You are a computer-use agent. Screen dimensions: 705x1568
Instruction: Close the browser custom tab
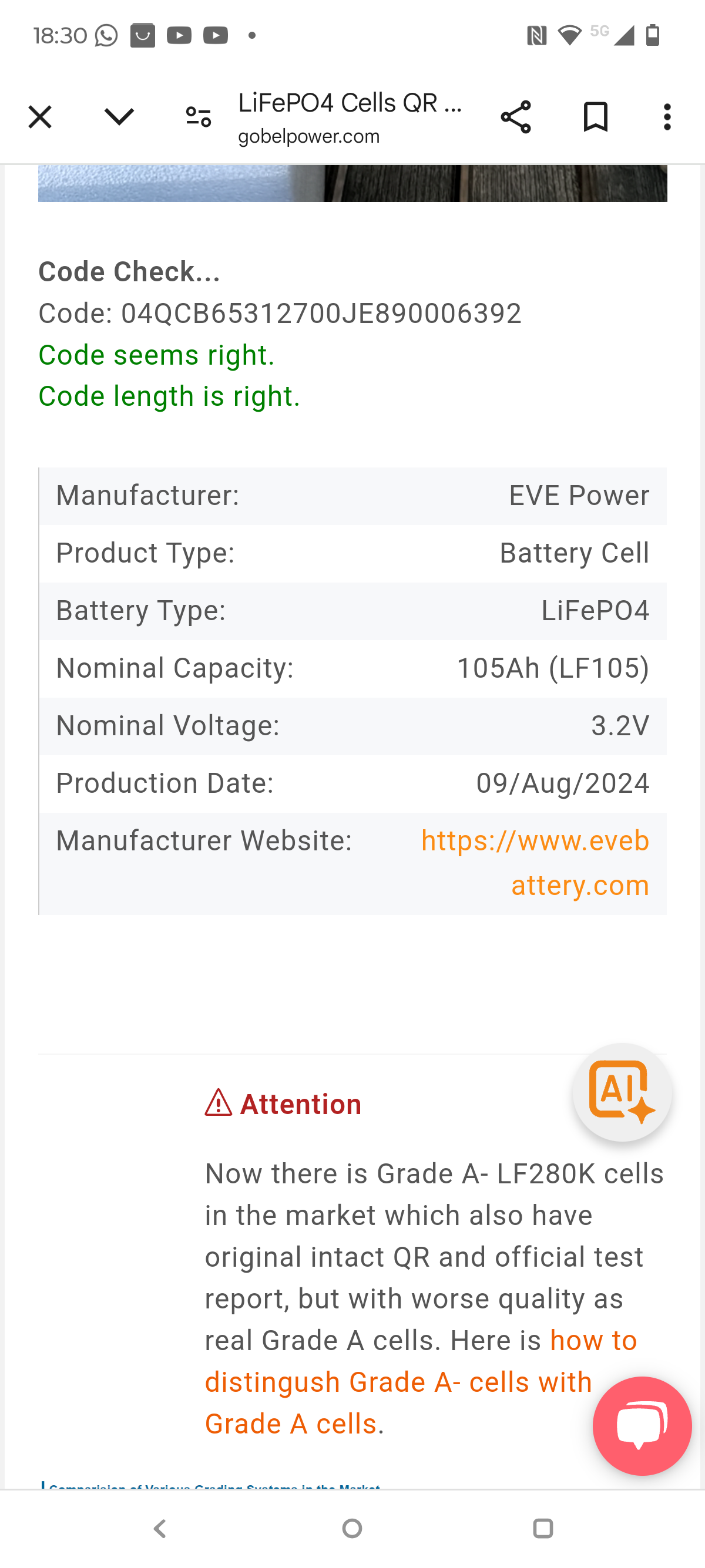click(x=40, y=117)
